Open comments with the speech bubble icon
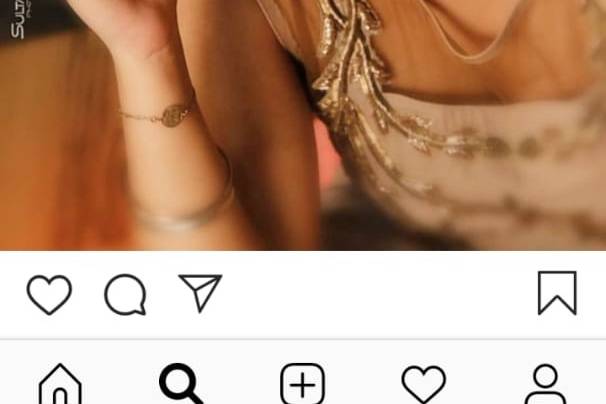This screenshot has width=606, height=404. [125, 295]
